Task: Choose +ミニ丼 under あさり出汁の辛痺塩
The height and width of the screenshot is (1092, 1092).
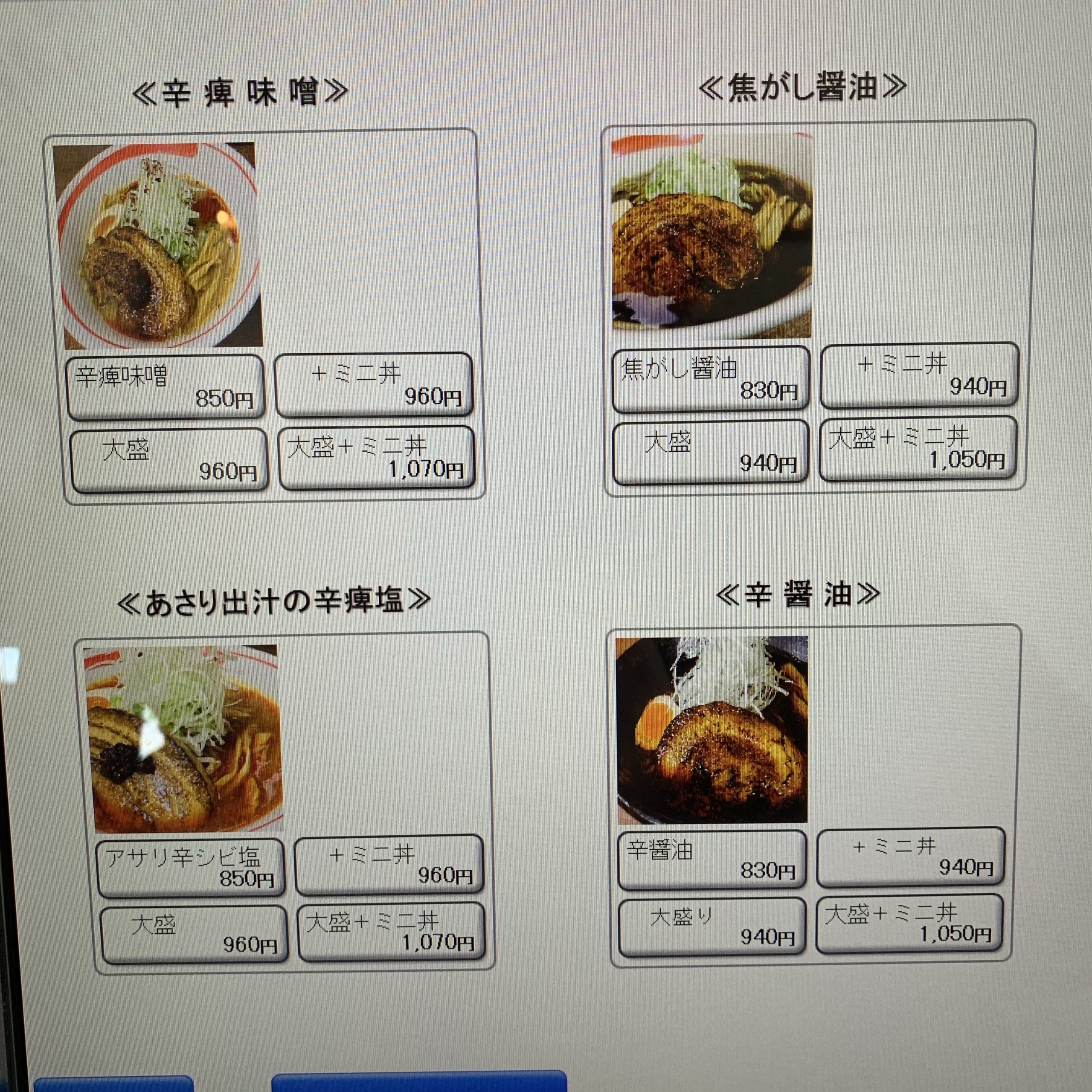Action: point(389,865)
